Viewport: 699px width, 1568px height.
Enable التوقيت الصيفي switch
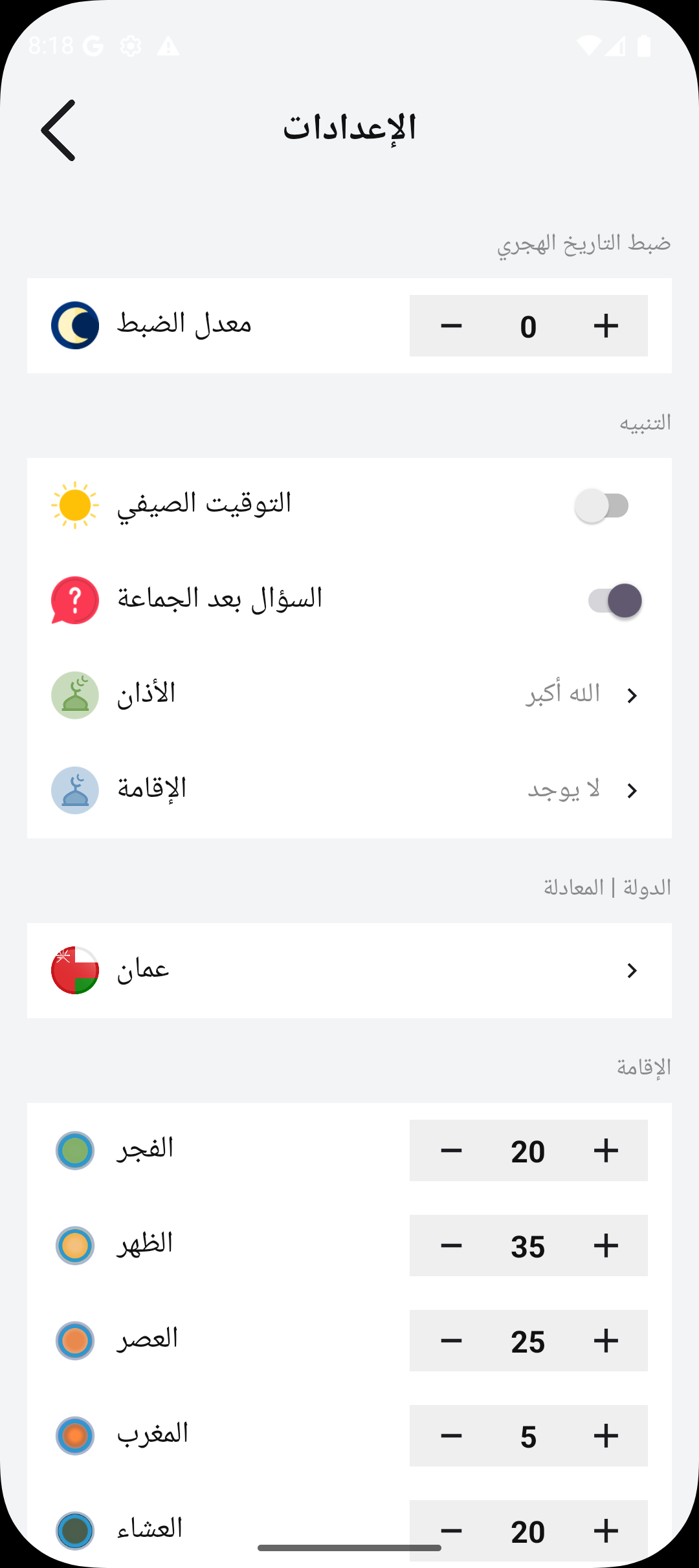click(603, 505)
